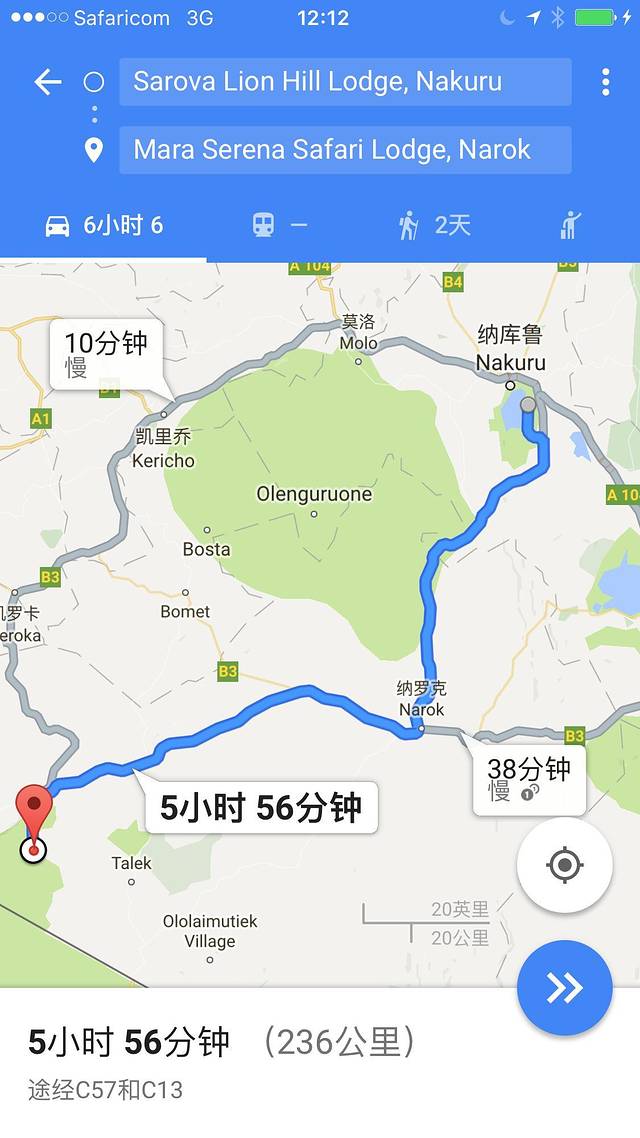Edit the Sarova Lion Hill Lodge starting point
This screenshot has width=640, height=1138.
345,82
